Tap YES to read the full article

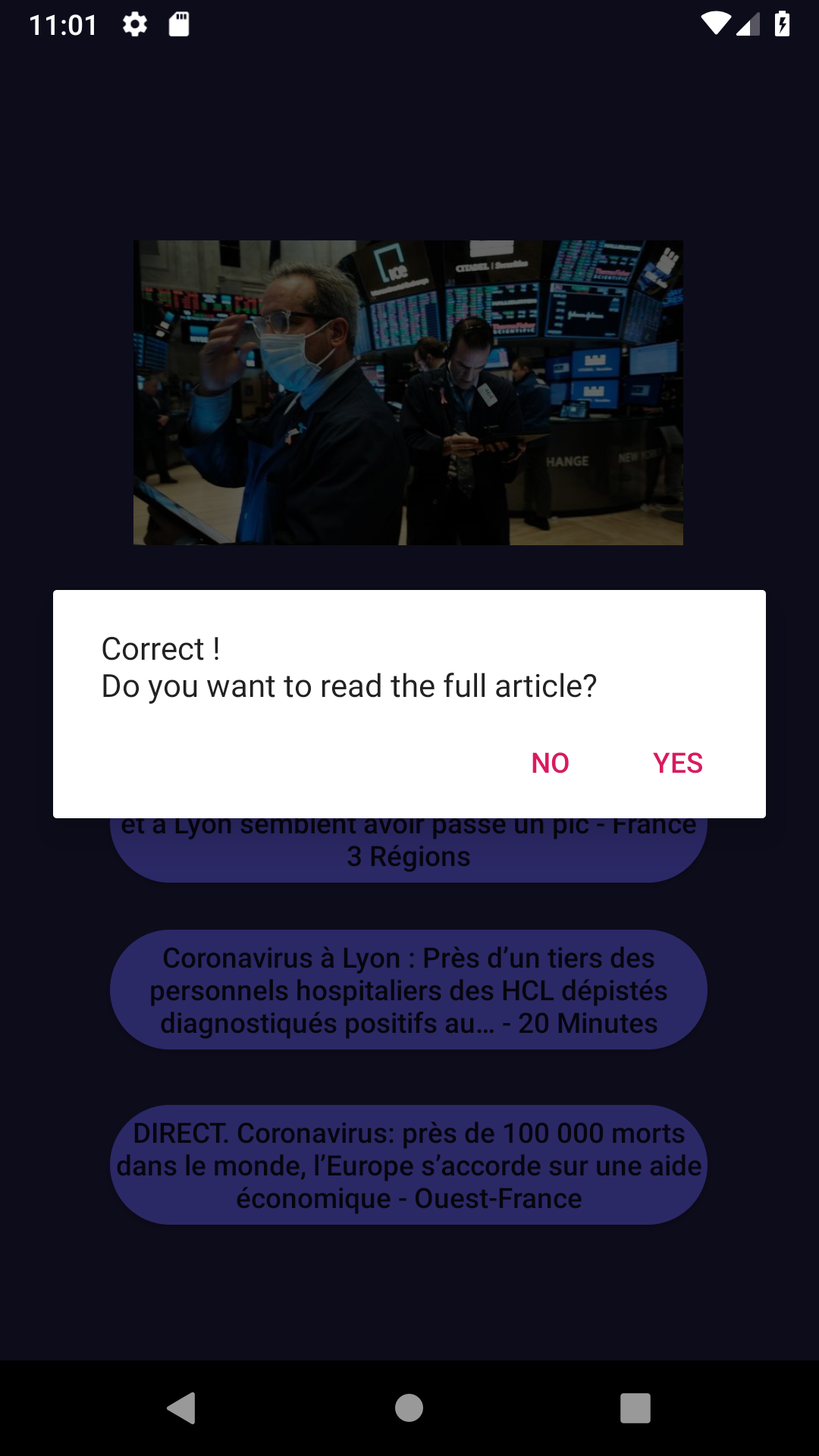click(x=677, y=763)
